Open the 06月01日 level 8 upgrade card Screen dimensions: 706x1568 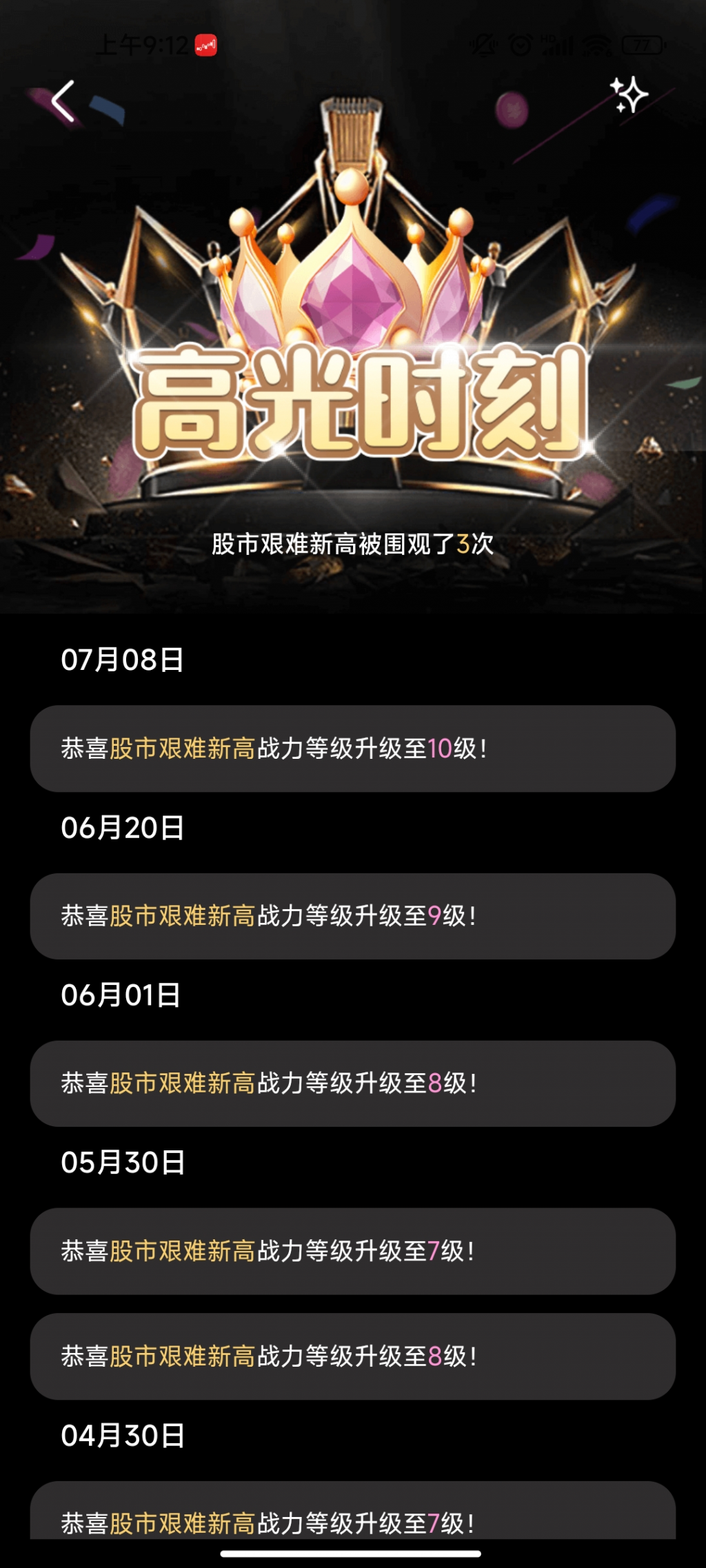click(352, 1083)
